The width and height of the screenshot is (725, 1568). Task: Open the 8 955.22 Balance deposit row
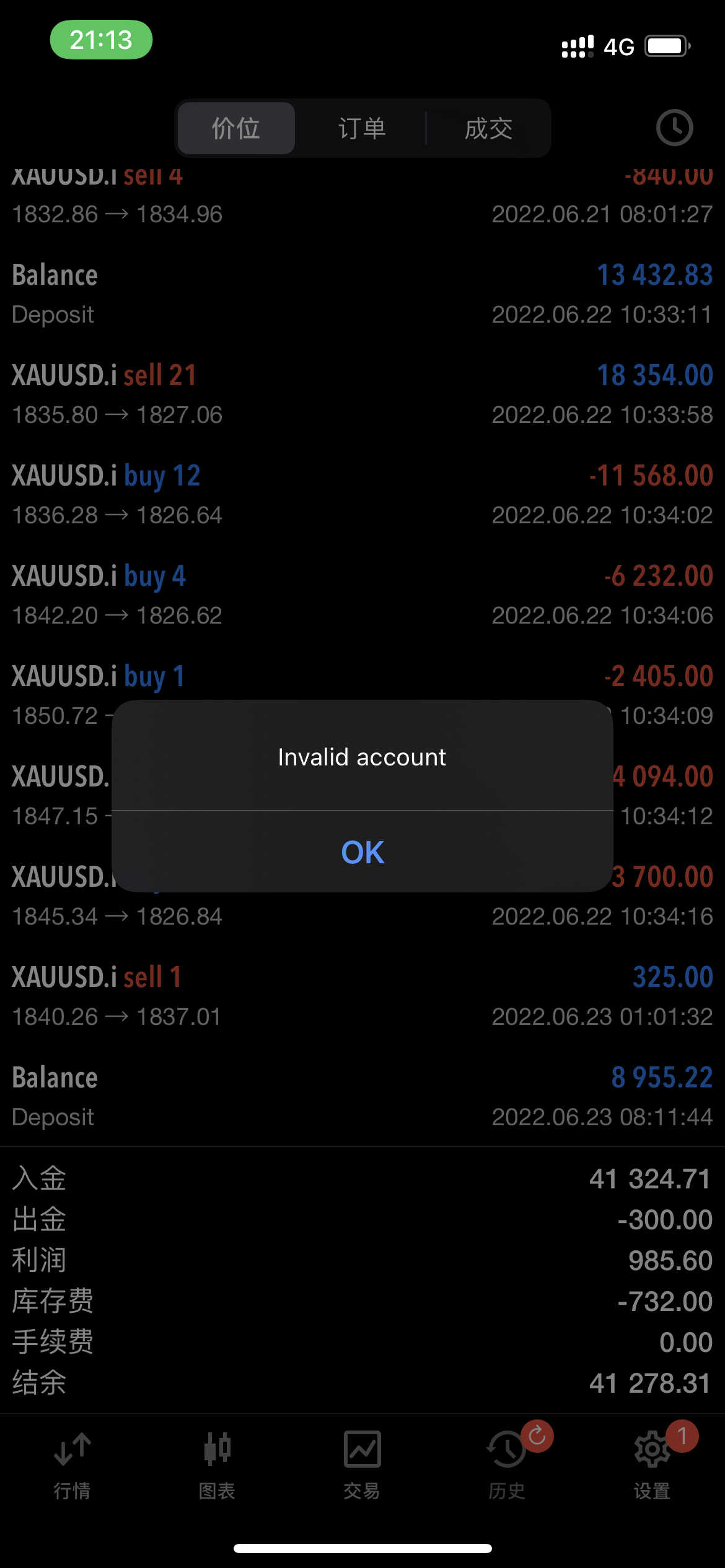[362, 1096]
